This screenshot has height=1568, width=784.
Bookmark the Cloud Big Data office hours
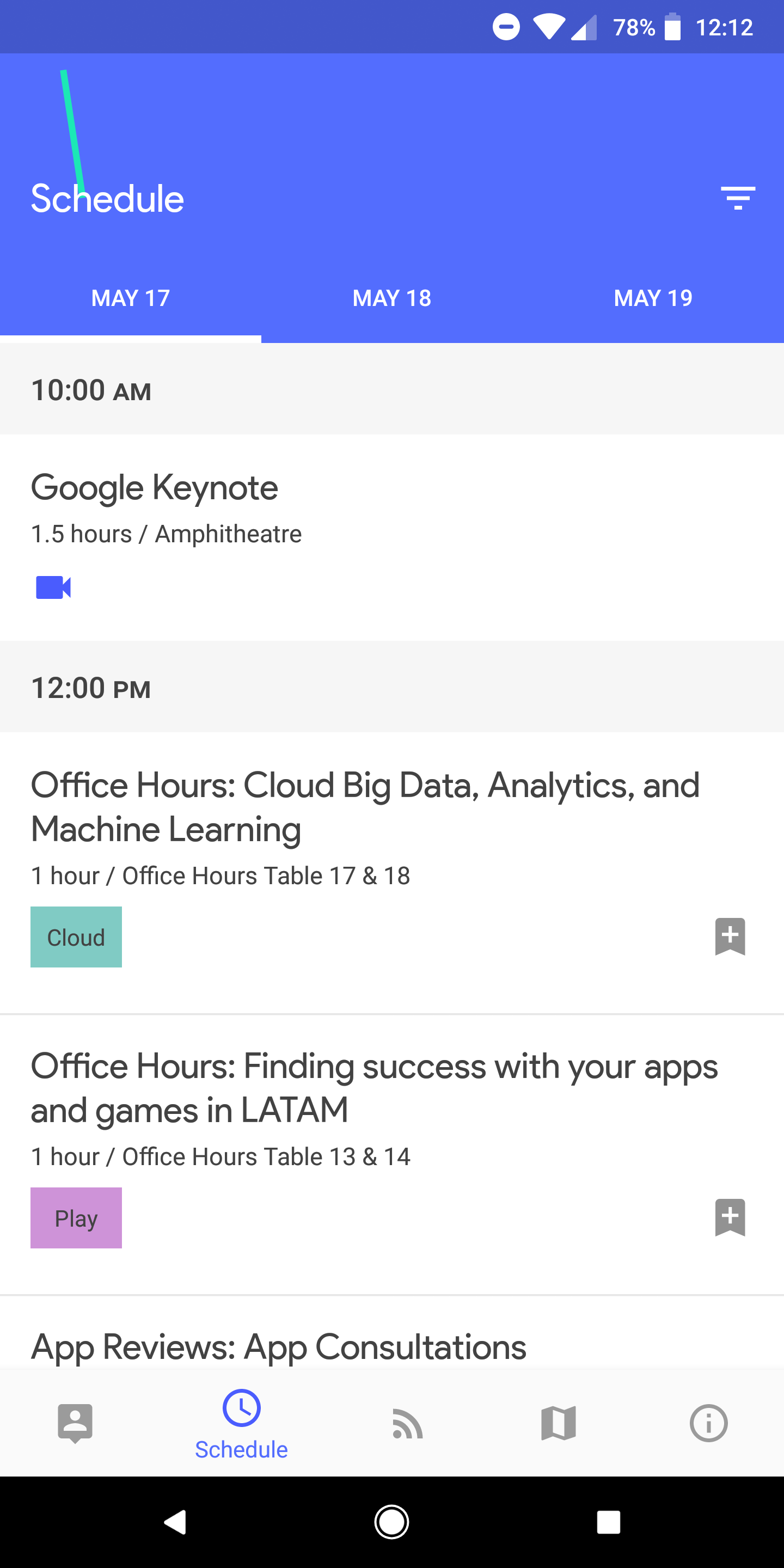click(730, 936)
